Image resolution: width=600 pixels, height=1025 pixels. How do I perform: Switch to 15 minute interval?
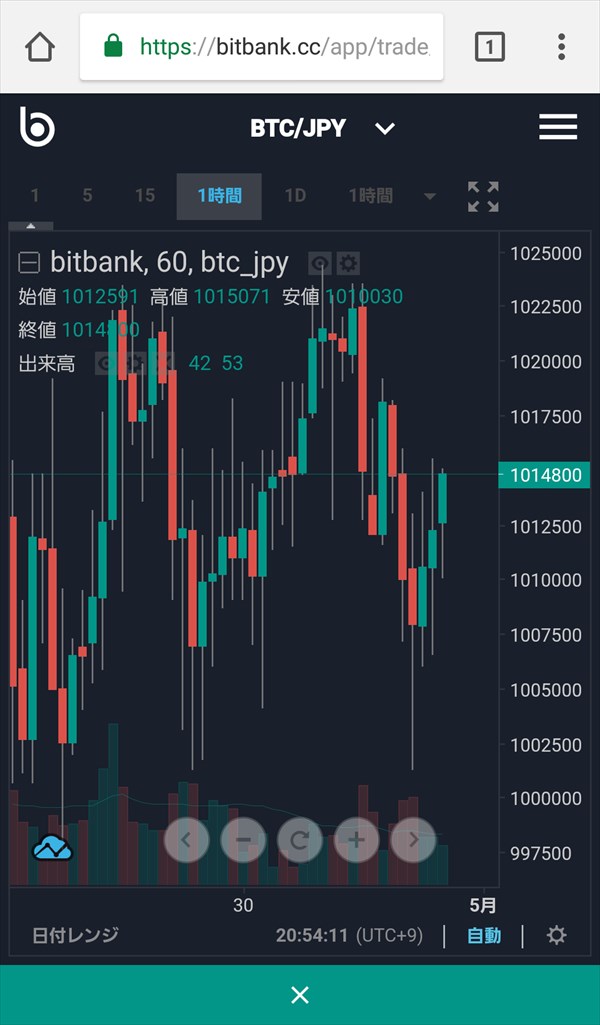(145, 195)
